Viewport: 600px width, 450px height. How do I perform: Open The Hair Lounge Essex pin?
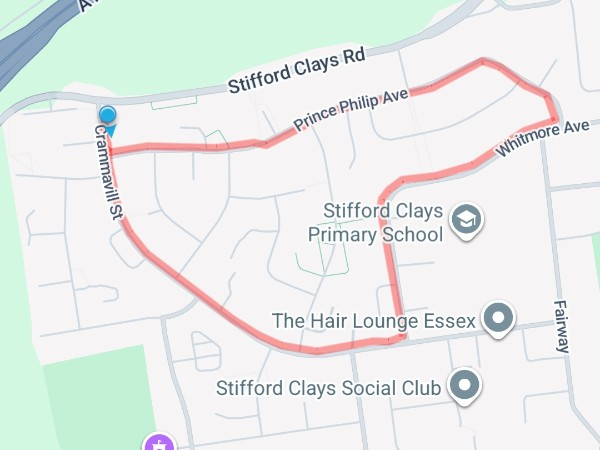click(497, 319)
